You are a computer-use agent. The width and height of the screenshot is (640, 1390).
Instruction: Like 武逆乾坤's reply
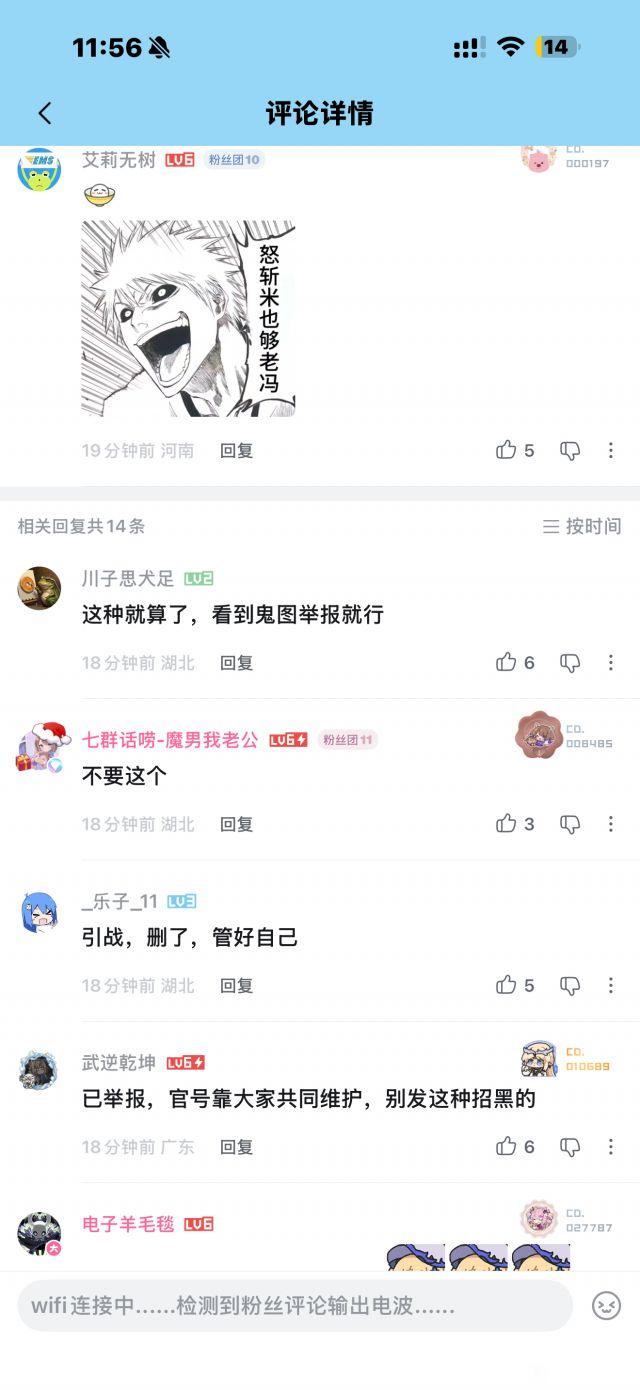(507, 1147)
